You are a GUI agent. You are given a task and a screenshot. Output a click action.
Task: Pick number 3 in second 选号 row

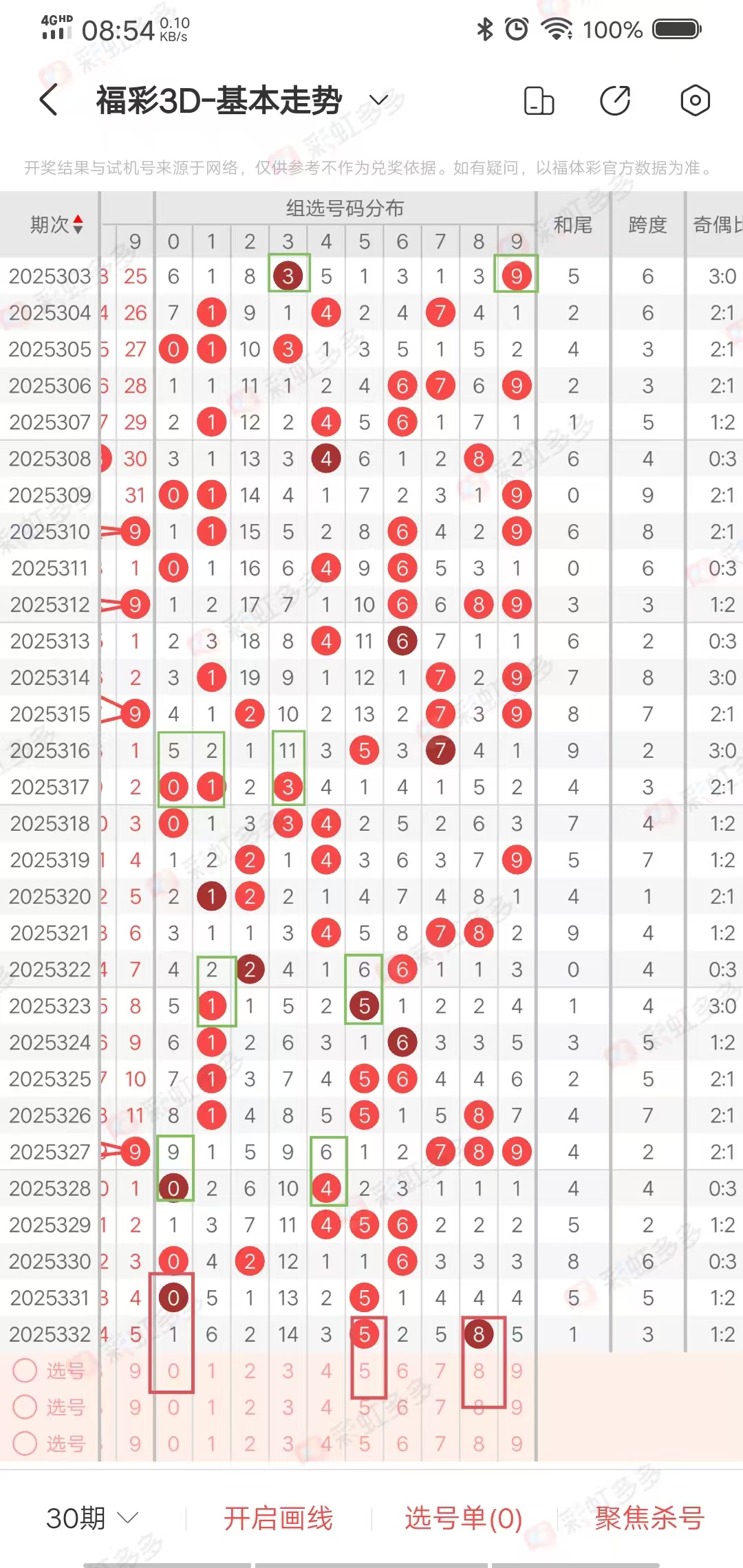click(288, 1407)
